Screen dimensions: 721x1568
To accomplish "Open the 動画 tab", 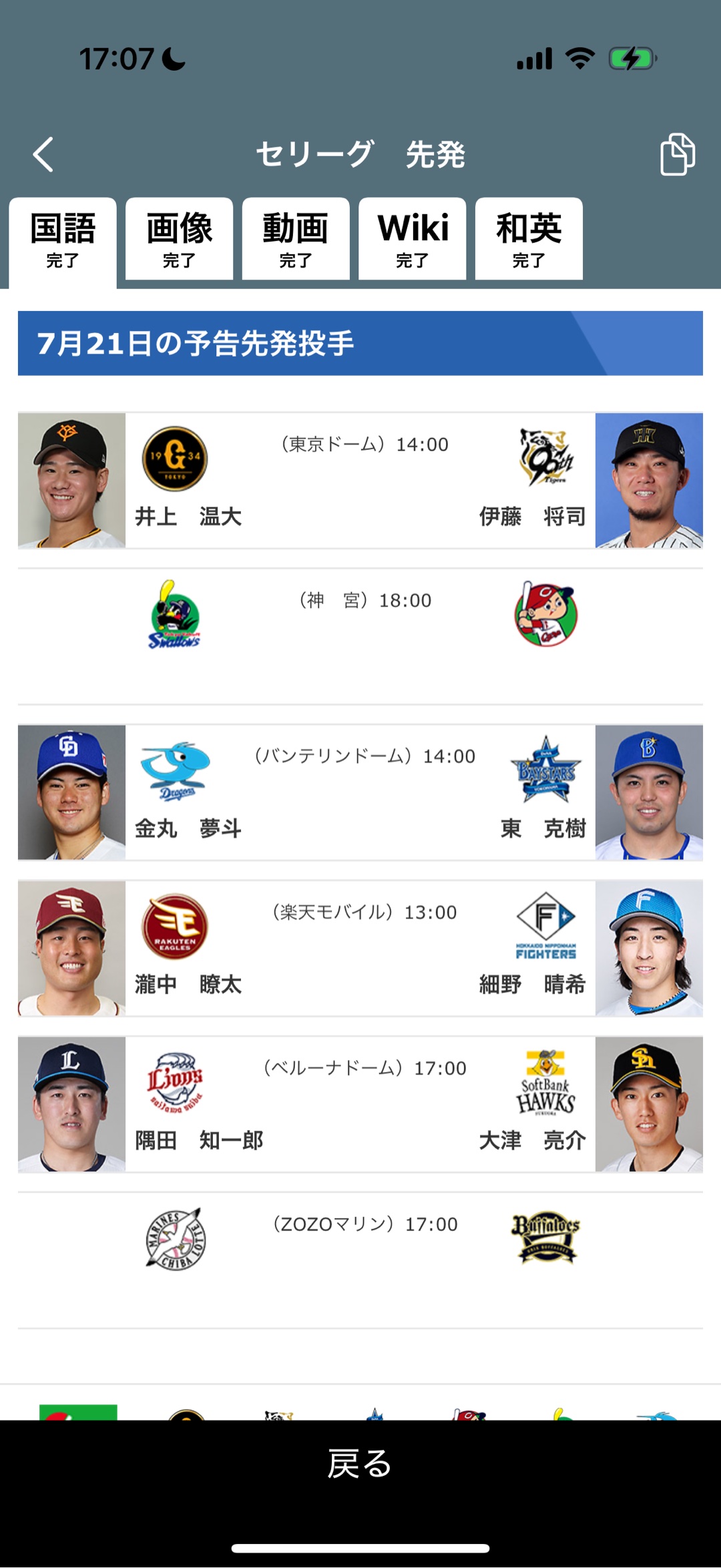I will (296, 239).
